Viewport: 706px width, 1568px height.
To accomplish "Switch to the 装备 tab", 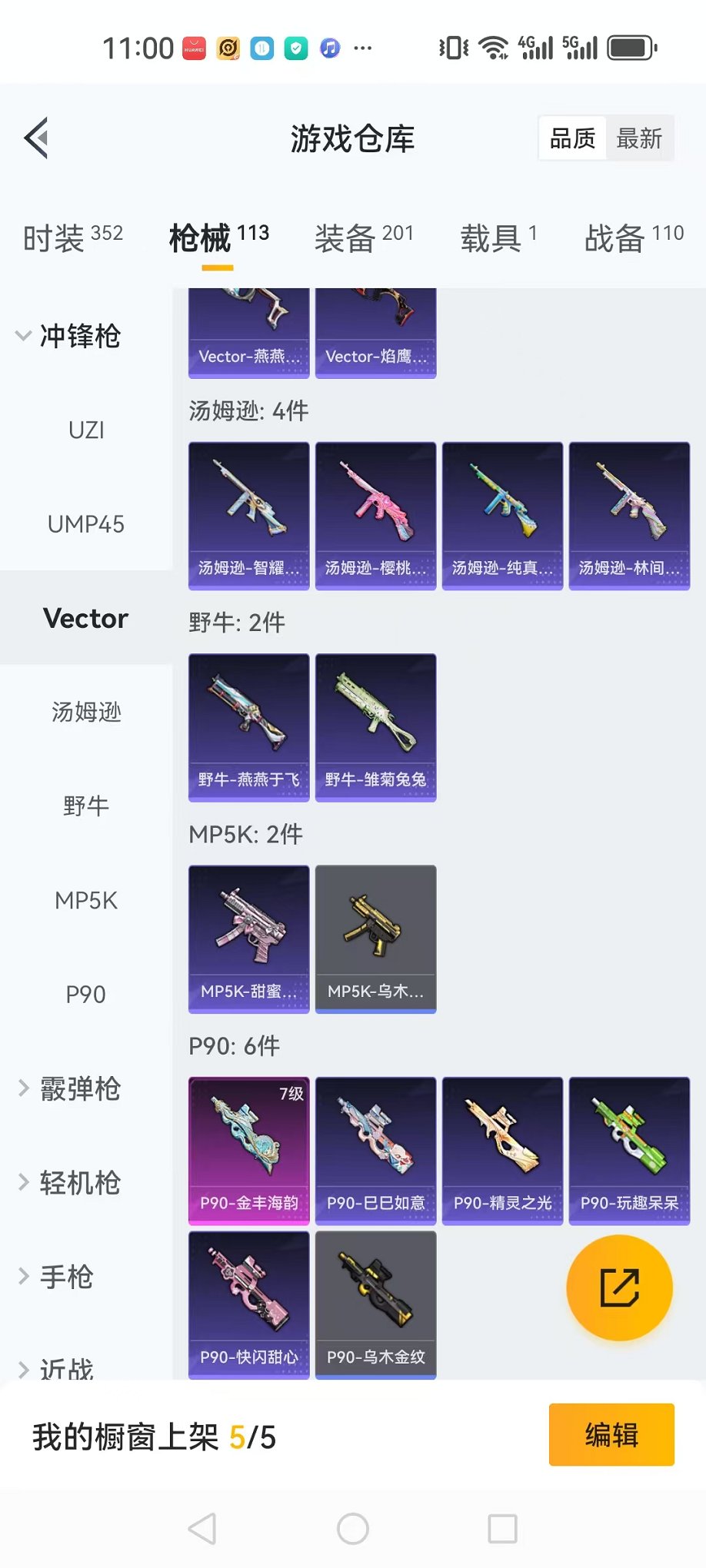I will (364, 238).
